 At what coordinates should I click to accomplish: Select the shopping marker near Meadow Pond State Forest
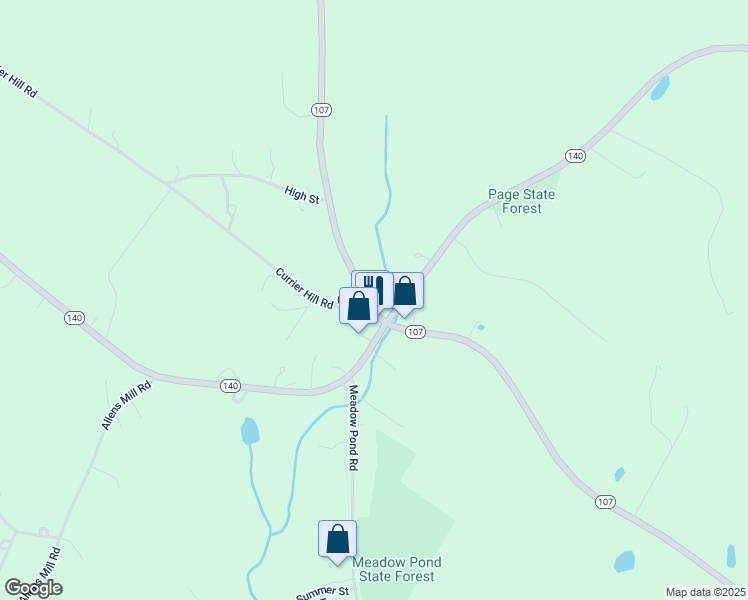pos(338,538)
